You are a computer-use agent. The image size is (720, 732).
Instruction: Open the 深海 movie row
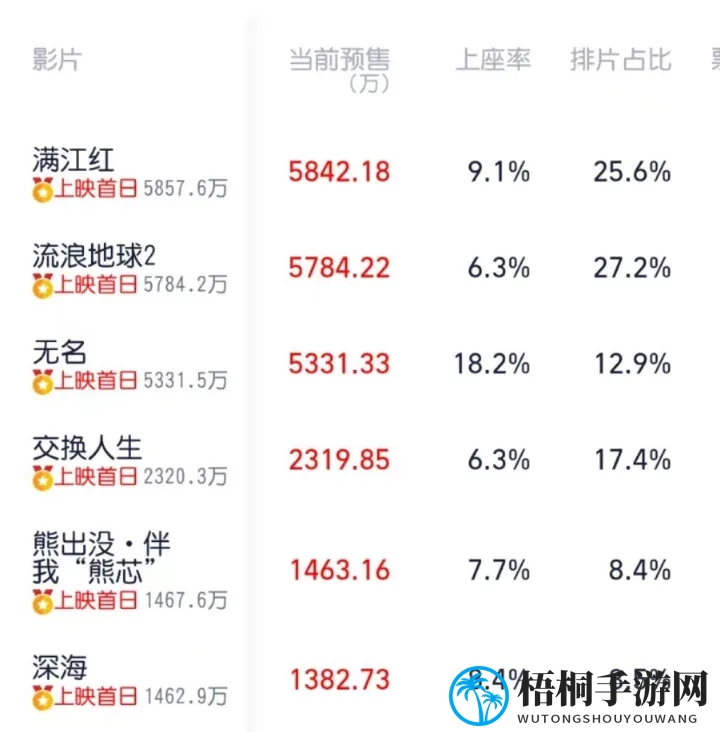click(60, 666)
